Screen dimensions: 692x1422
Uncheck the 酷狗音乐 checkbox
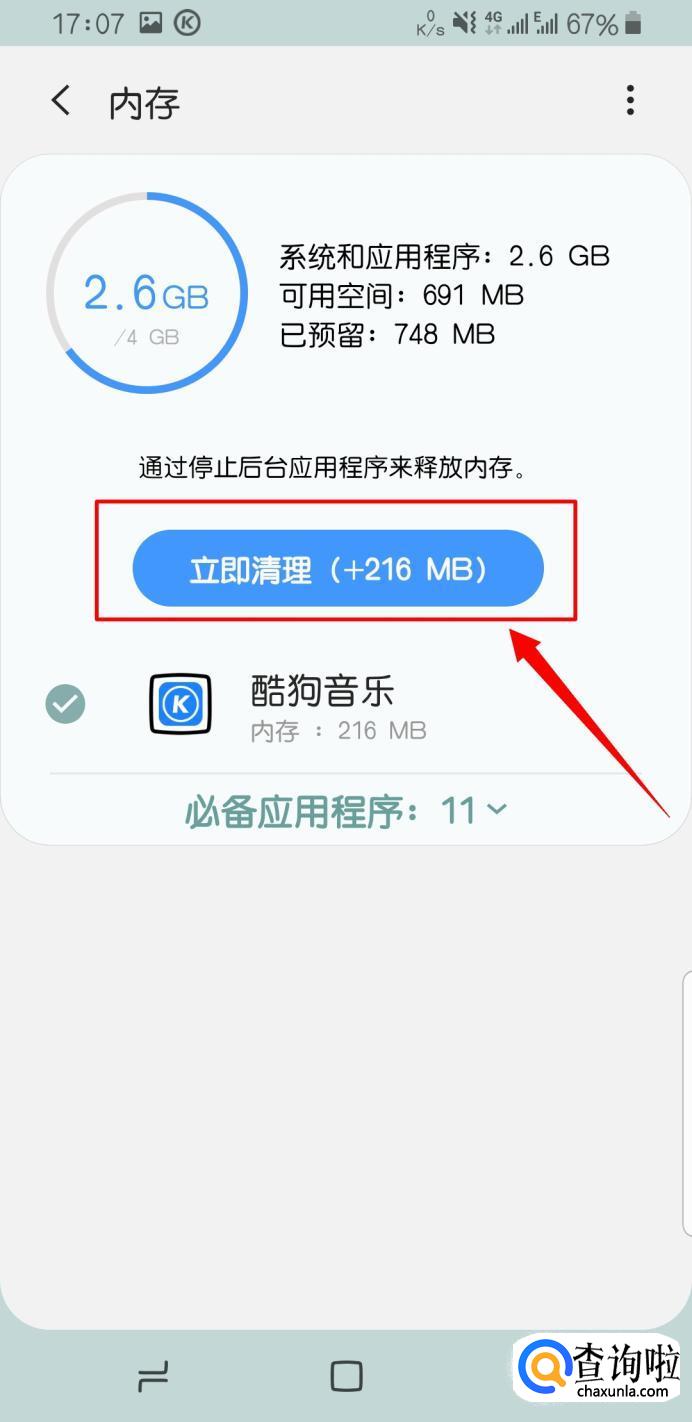point(66,704)
